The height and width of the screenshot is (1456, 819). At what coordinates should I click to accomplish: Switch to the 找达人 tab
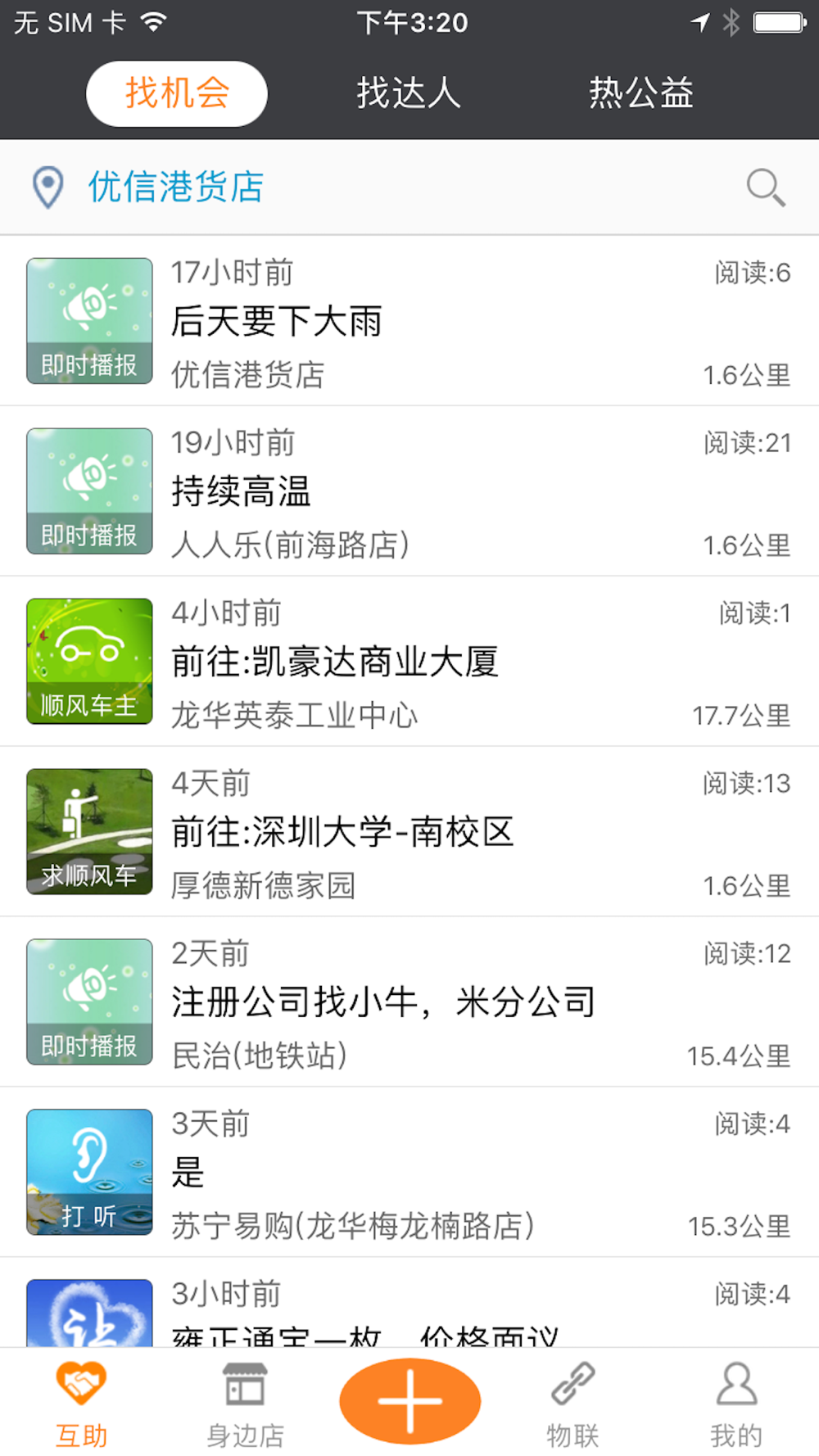point(409,93)
